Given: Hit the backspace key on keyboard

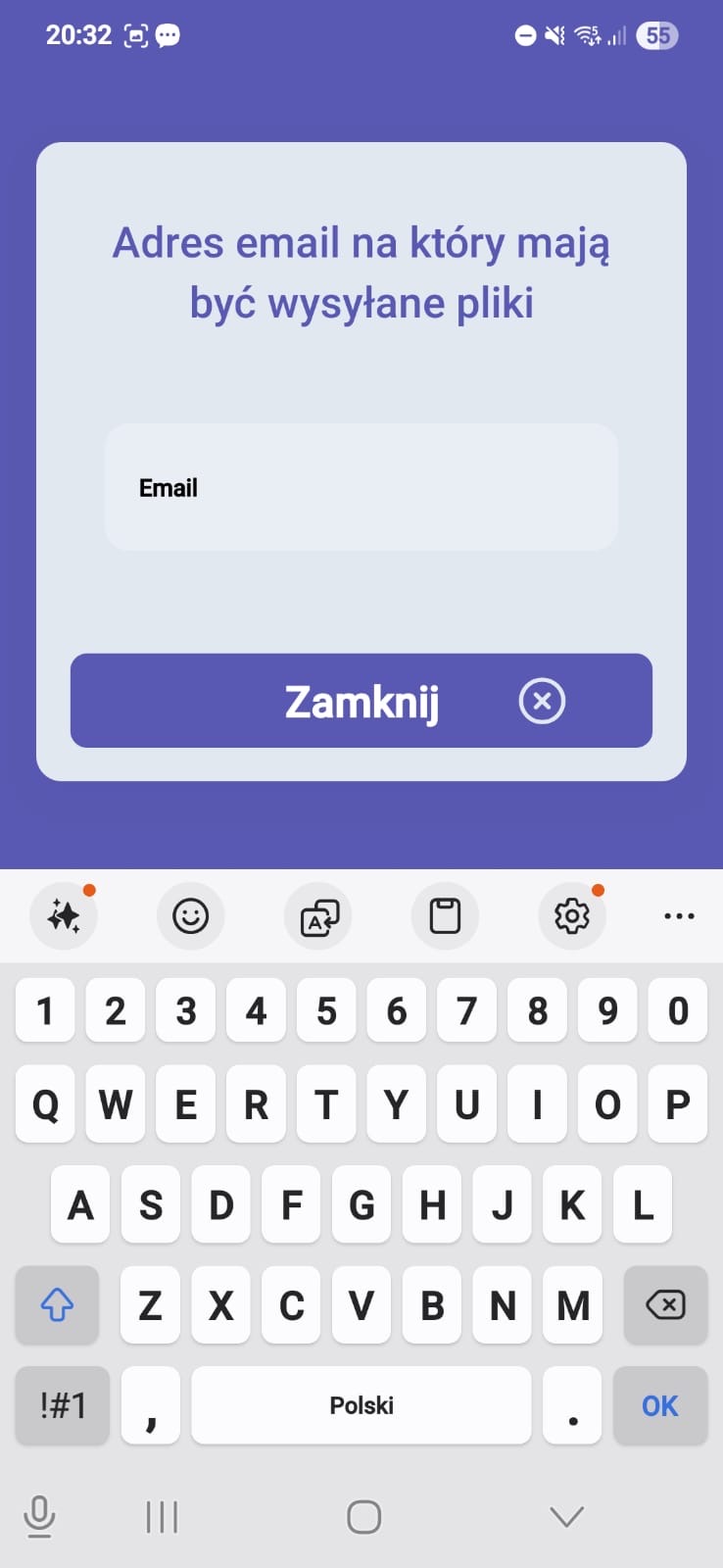Looking at the screenshot, I should 665,1304.
